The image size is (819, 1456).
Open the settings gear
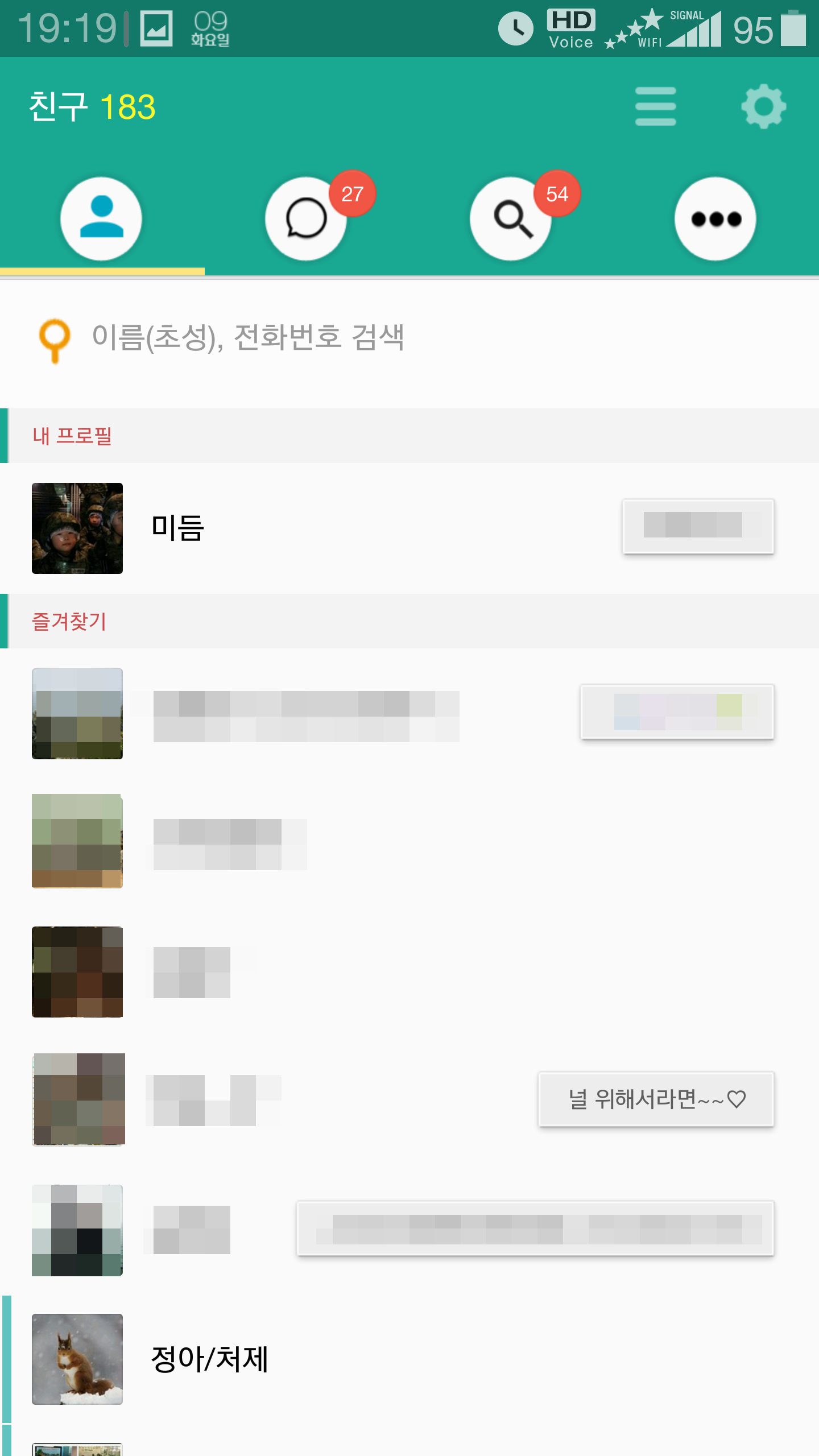coord(763,106)
